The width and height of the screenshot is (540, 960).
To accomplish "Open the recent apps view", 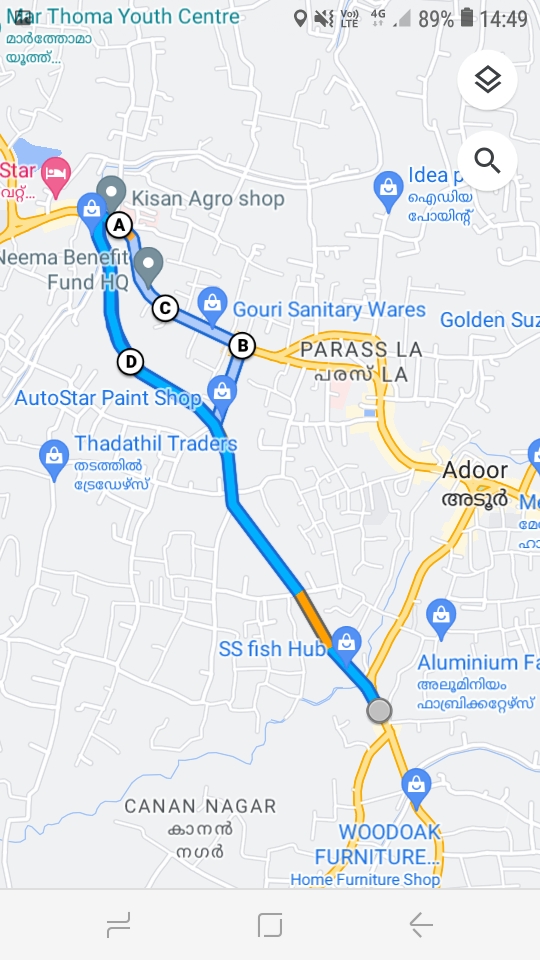I will tap(119, 924).
